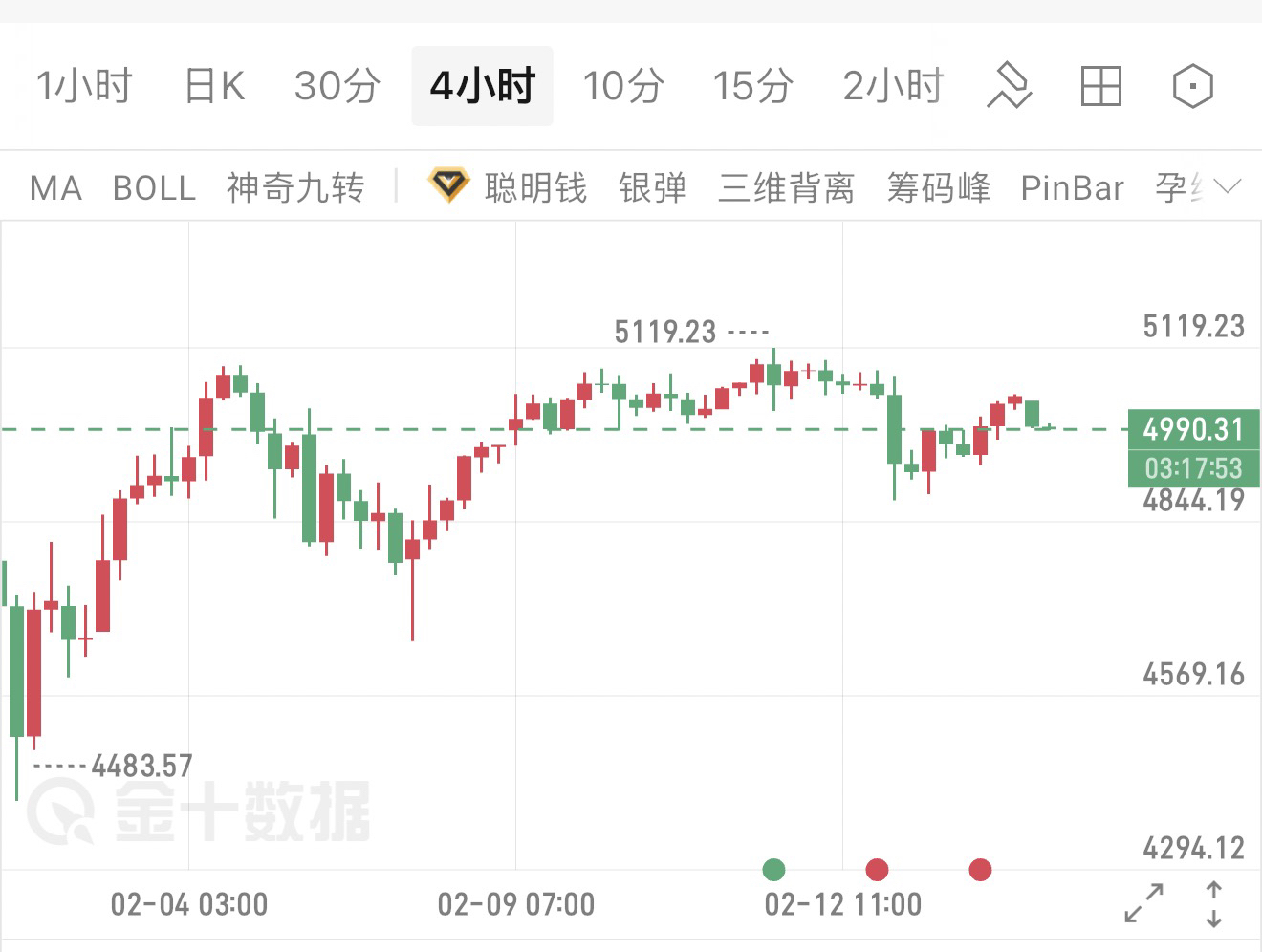Select the 10分 chart period
The image size is (1262, 952).
click(x=623, y=86)
